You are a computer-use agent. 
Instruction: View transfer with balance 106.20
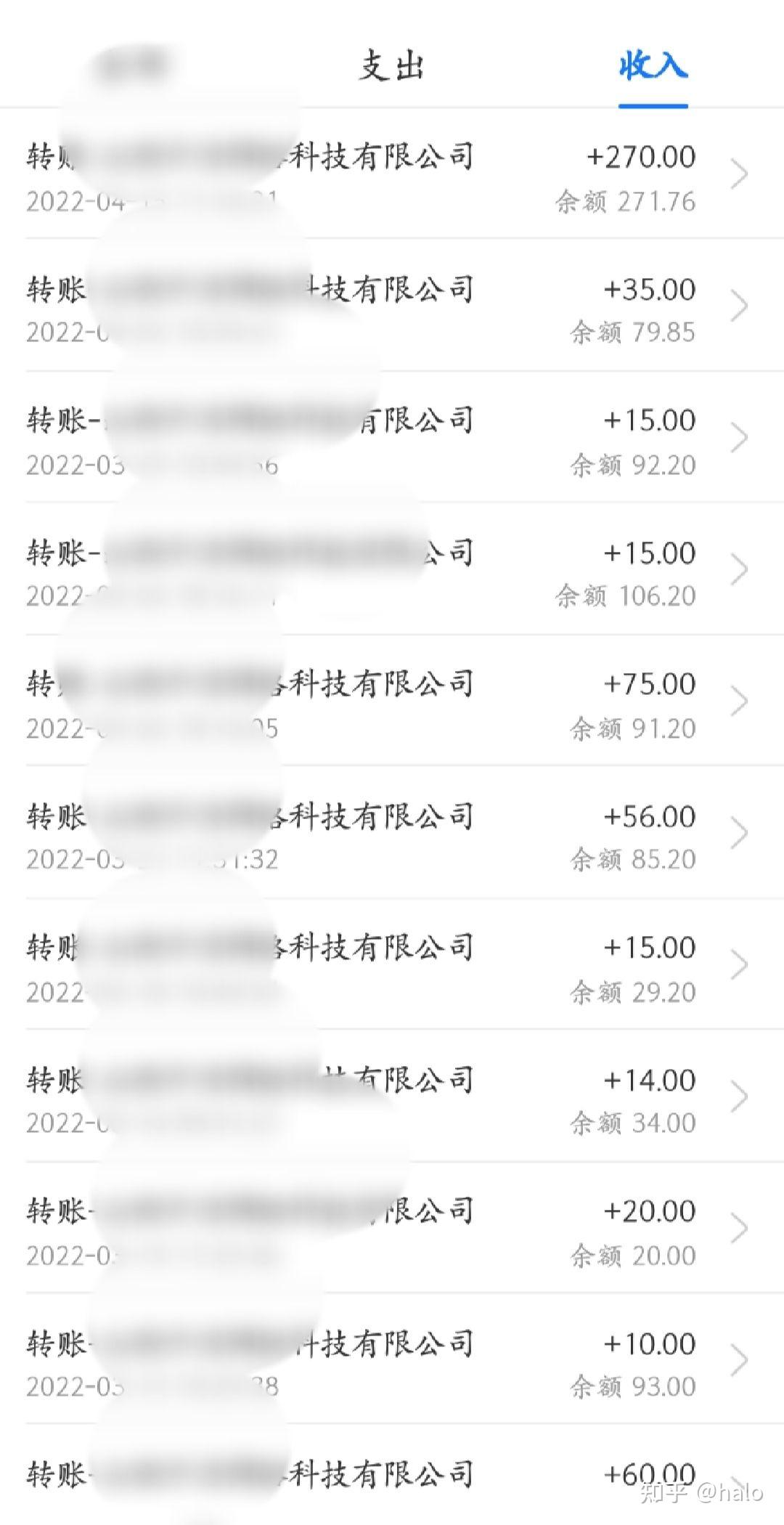pos(392,569)
